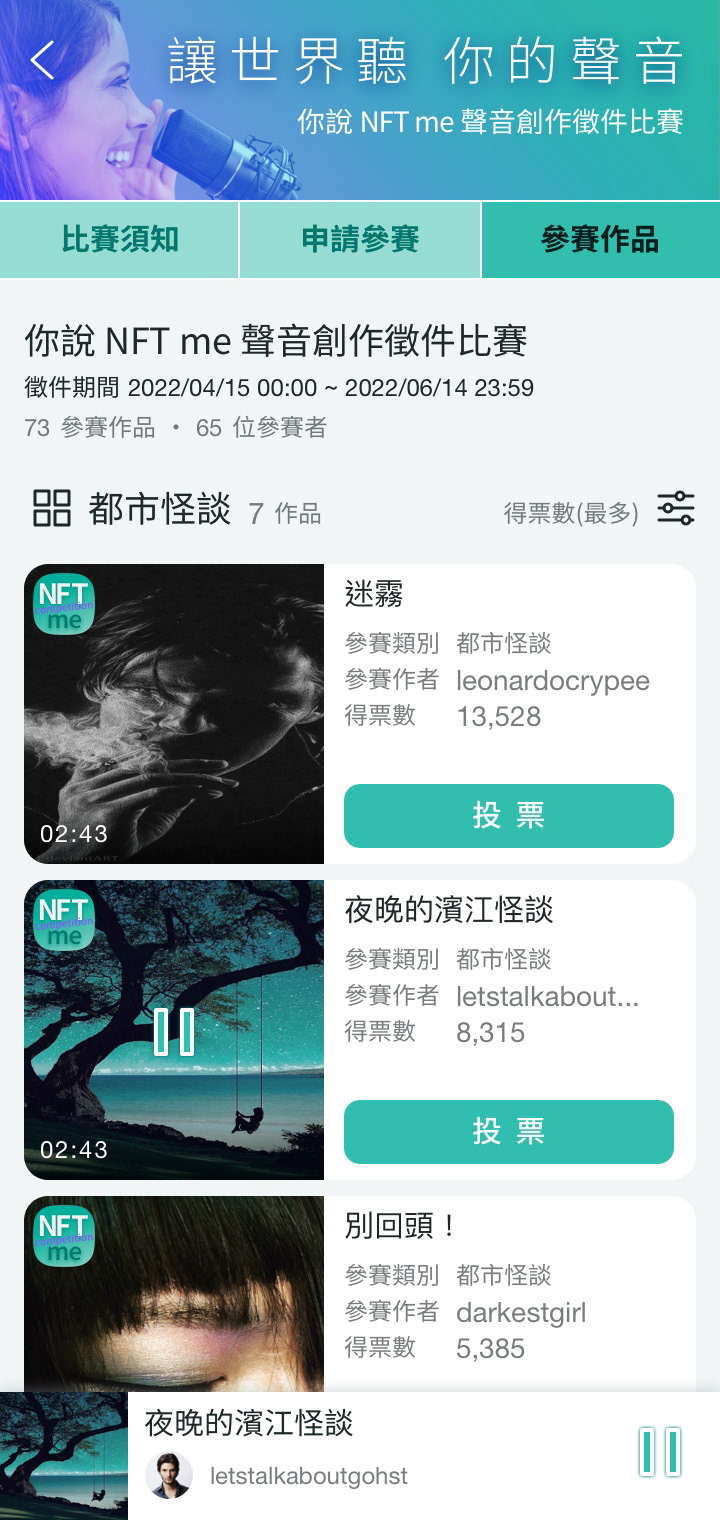Switch to the 比賽須知 tab
The height and width of the screenshot is (1520, 720).
[x=120, y=240]
